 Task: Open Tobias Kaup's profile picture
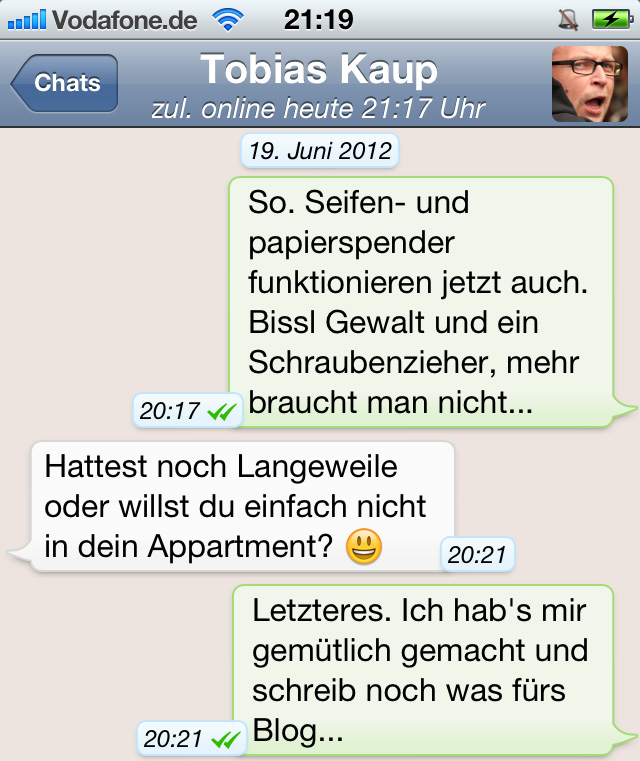pyautogui.click(x=589, y=84)
